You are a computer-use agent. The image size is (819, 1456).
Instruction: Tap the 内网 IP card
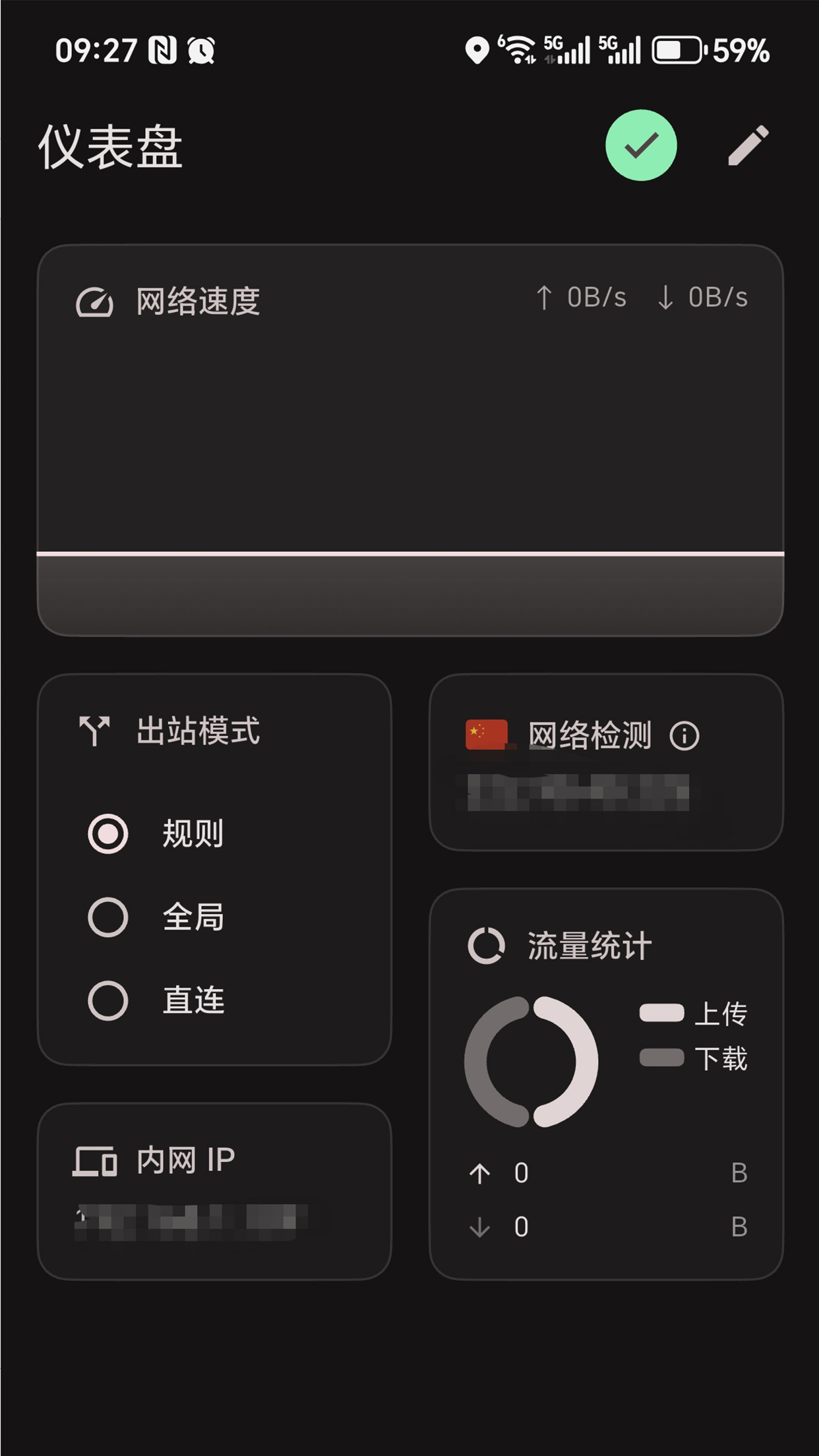tap(214, 1191)
